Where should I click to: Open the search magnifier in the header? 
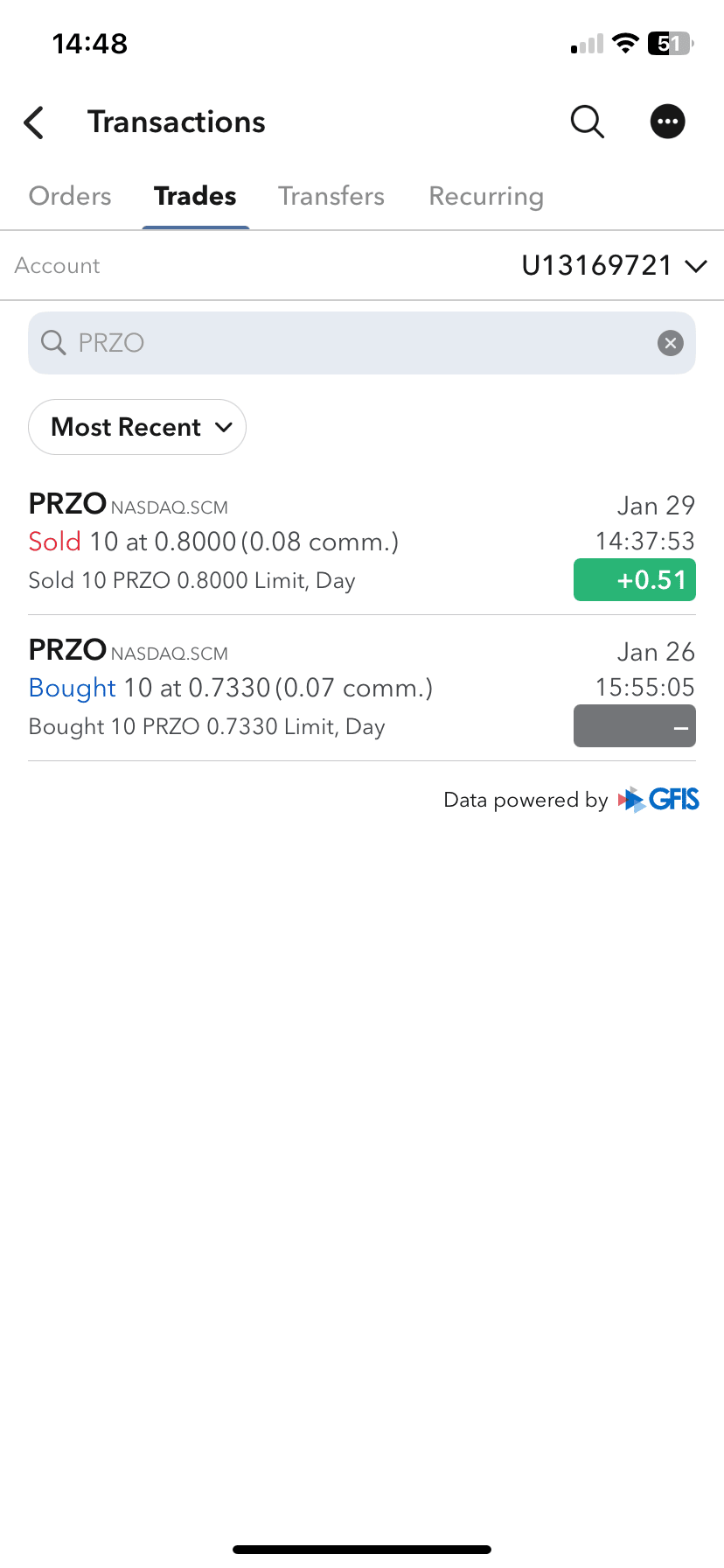click(587, 122)
